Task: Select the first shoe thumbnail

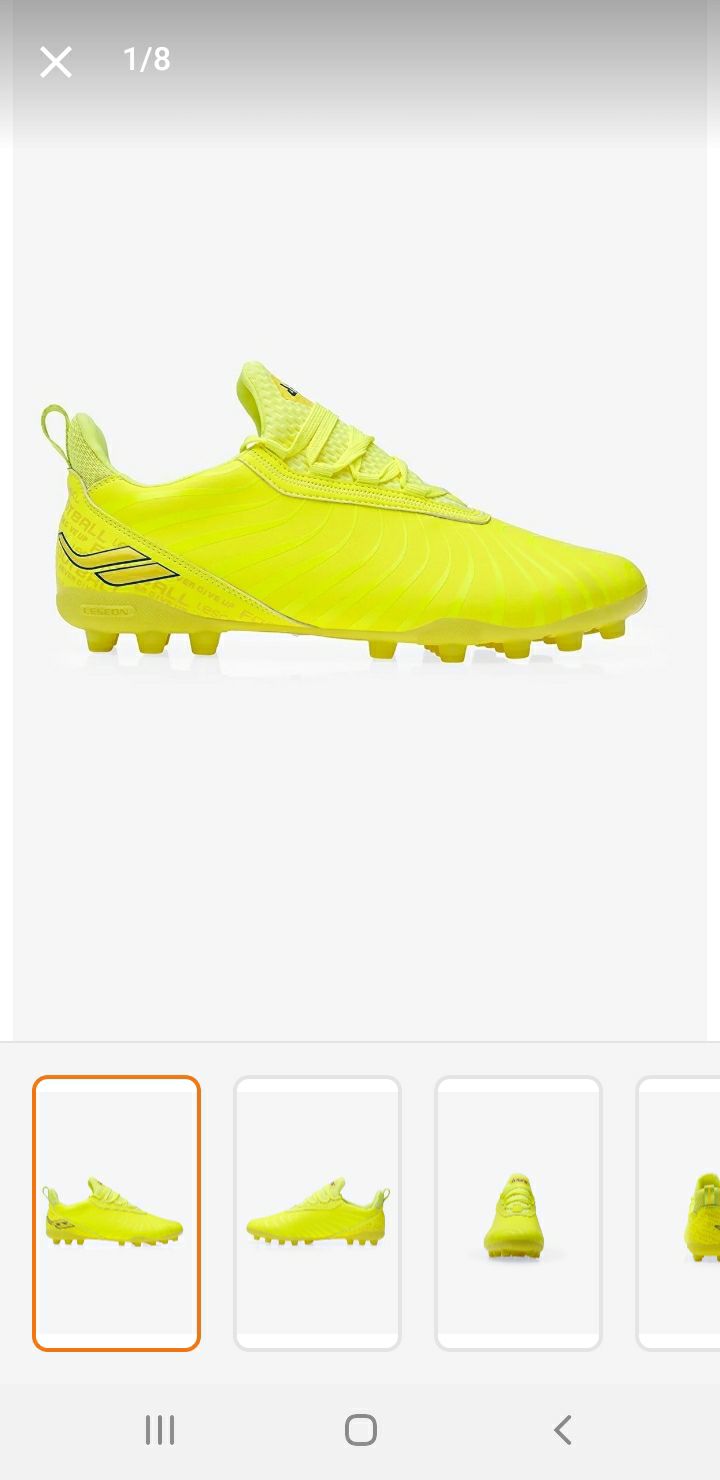Action: [x=116, y=1213]
